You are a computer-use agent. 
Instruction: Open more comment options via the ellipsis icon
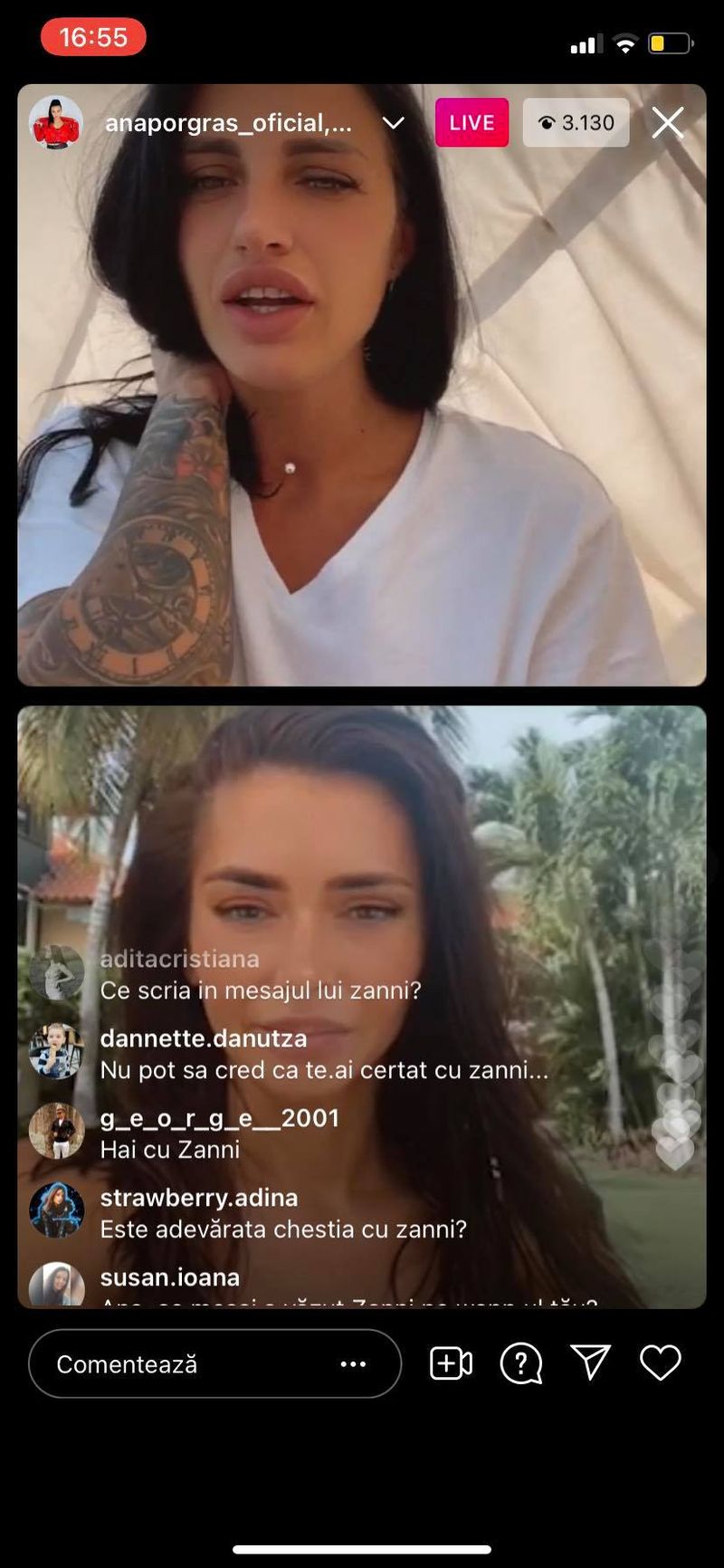(x=353, y=1363)
